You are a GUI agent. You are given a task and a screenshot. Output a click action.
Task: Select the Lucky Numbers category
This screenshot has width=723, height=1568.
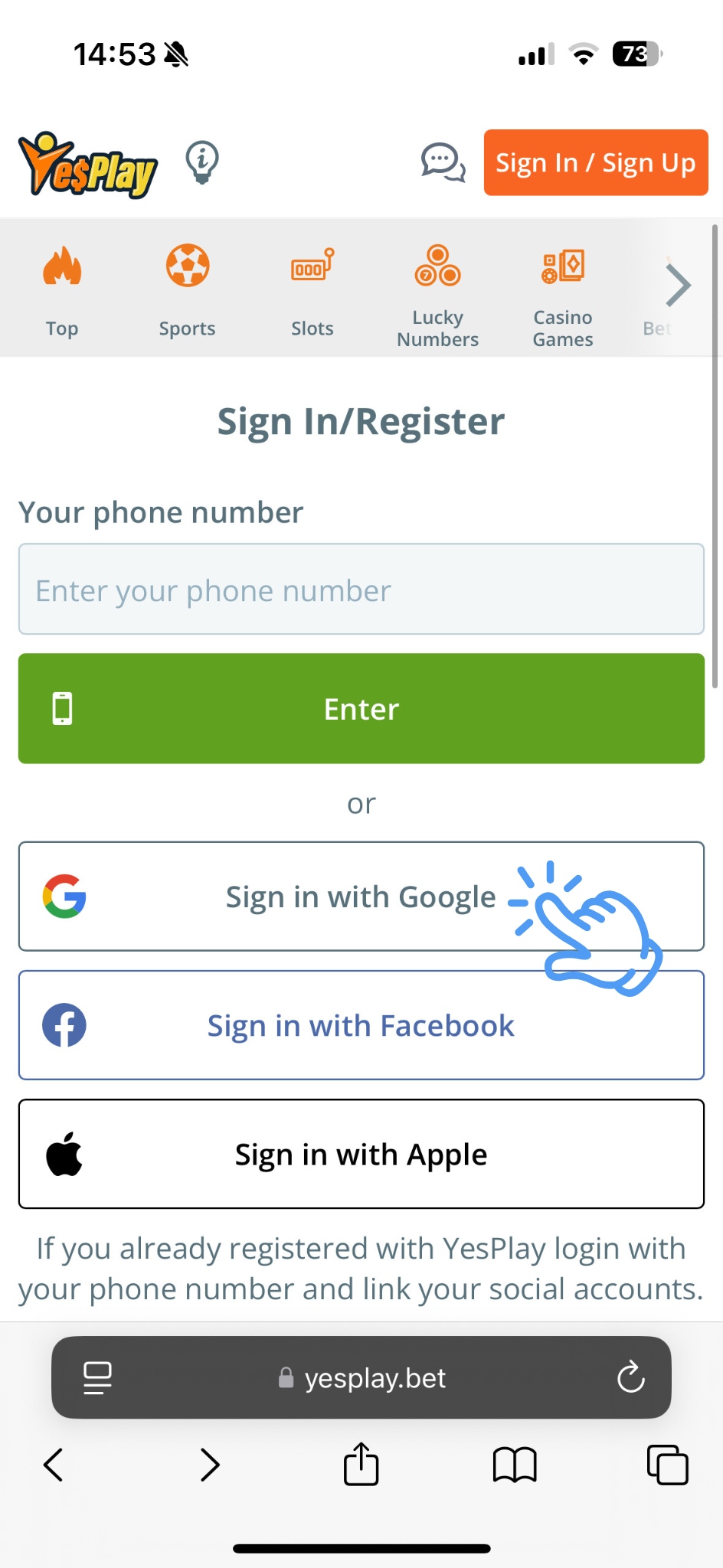[437, 295]
